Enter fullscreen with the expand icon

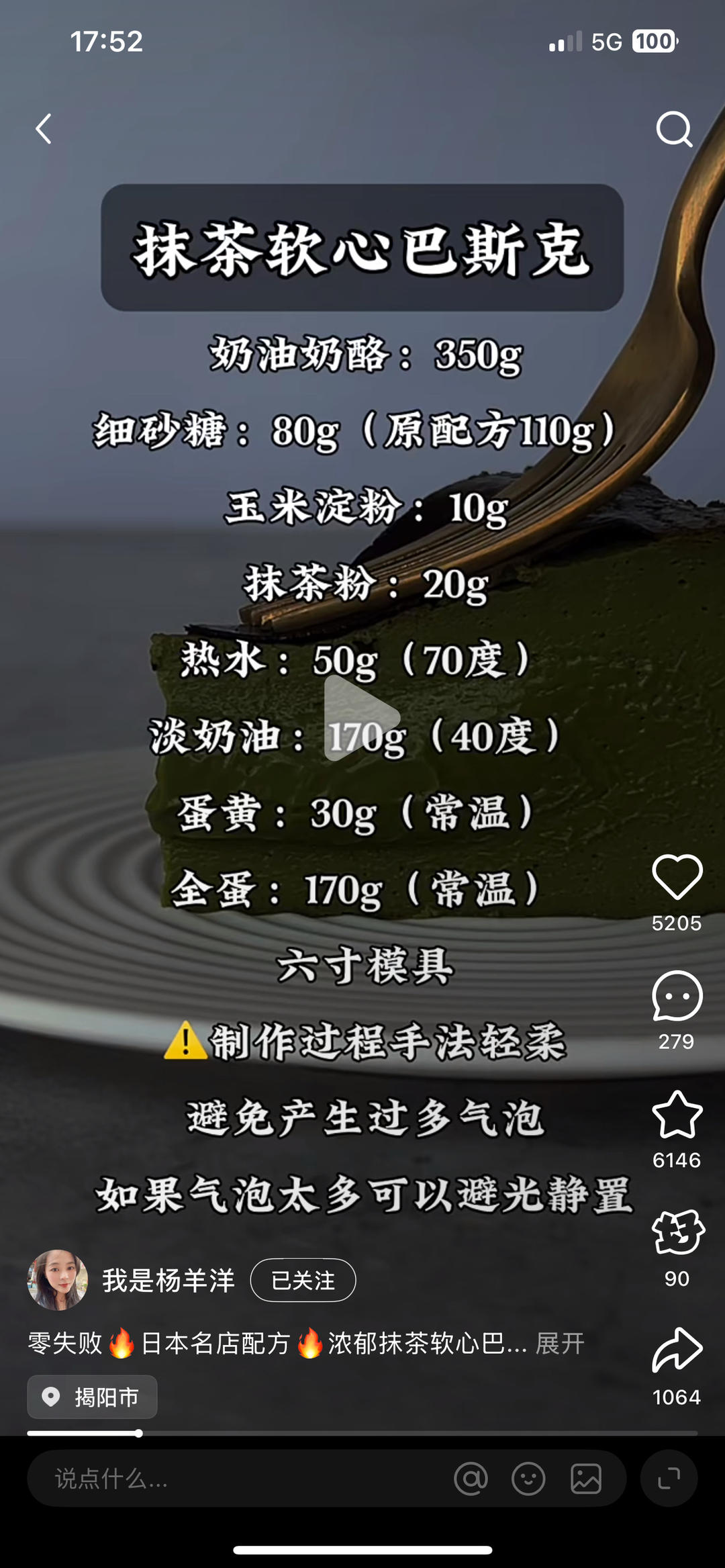669,1478
